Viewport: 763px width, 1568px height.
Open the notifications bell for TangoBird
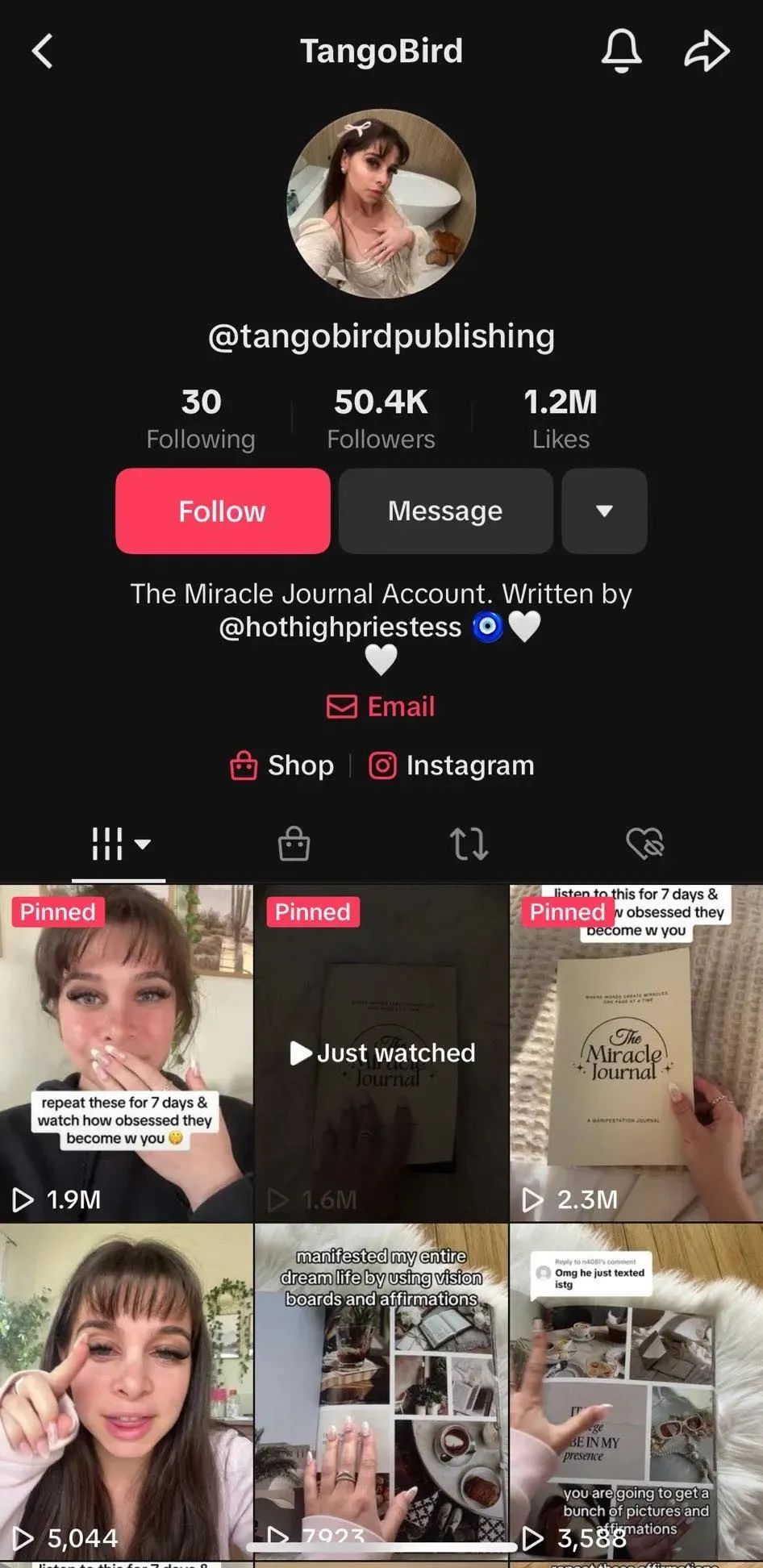[621, 51]
